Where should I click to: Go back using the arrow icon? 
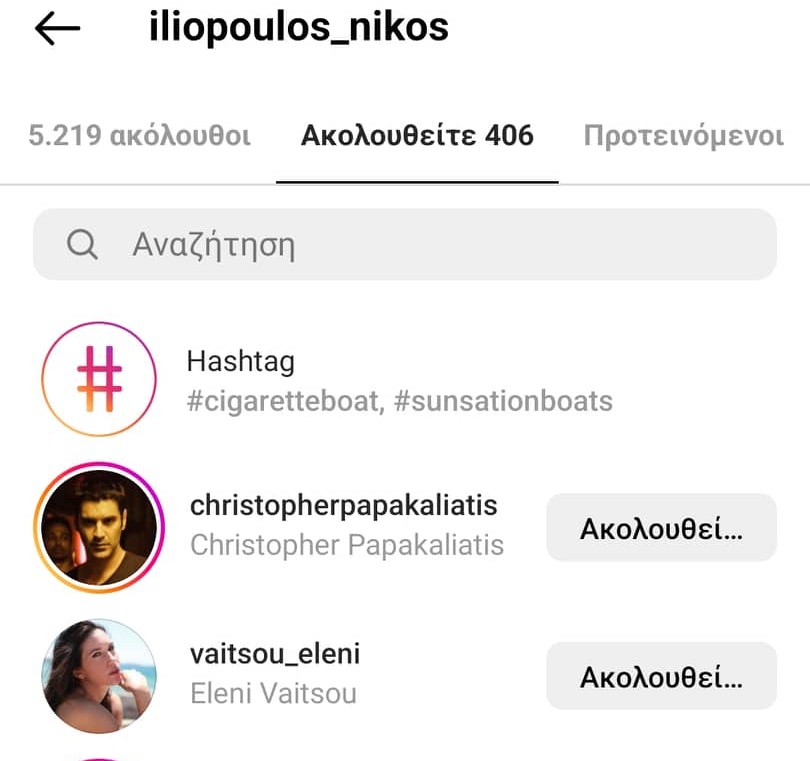(x=57, y=29)
